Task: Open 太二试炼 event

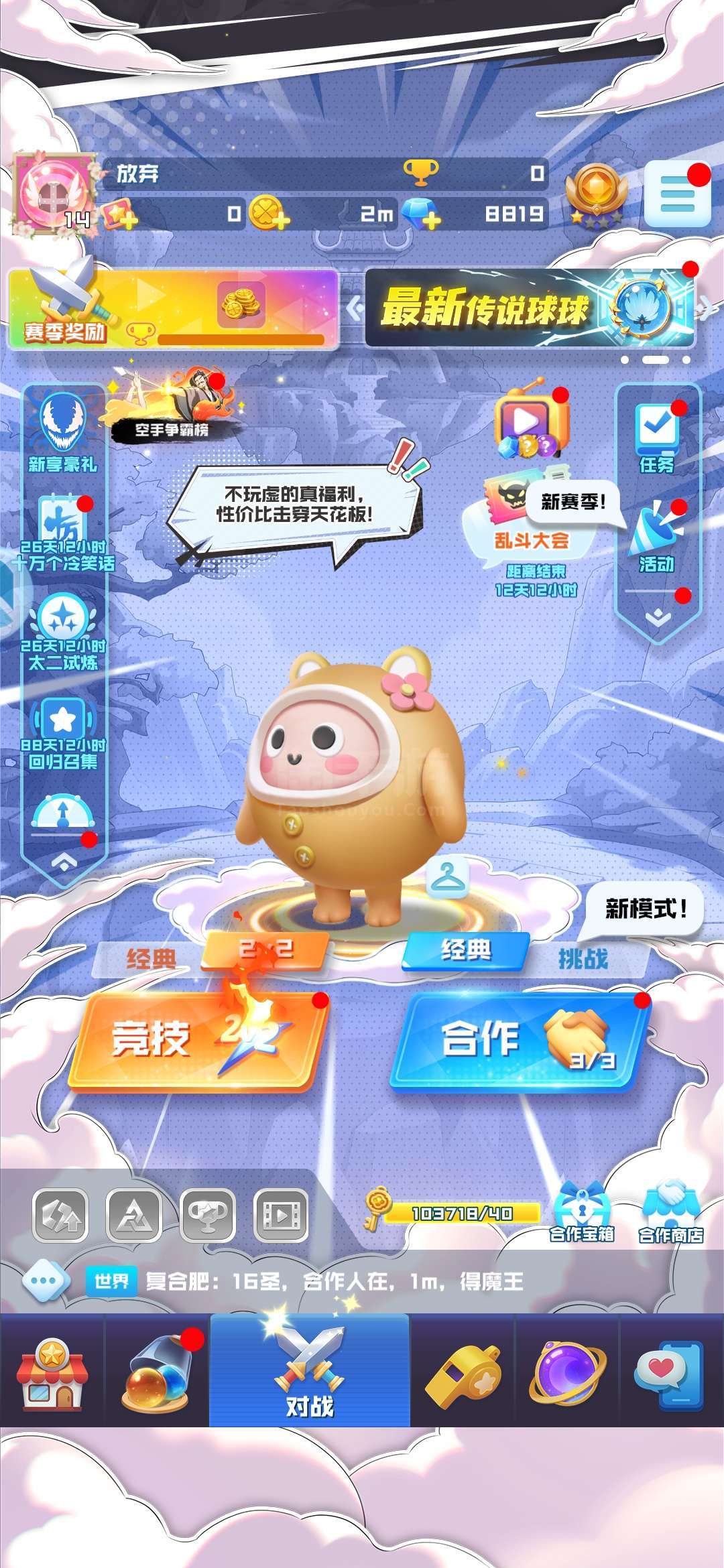Action: (x=63, y=631)
